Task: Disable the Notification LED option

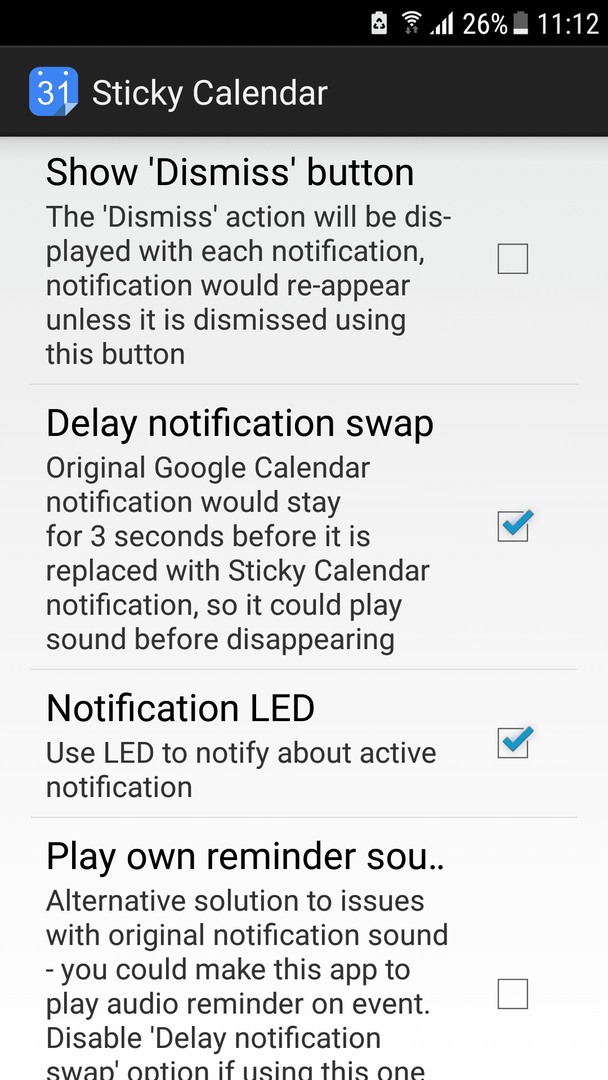Action: click(514, 743)
